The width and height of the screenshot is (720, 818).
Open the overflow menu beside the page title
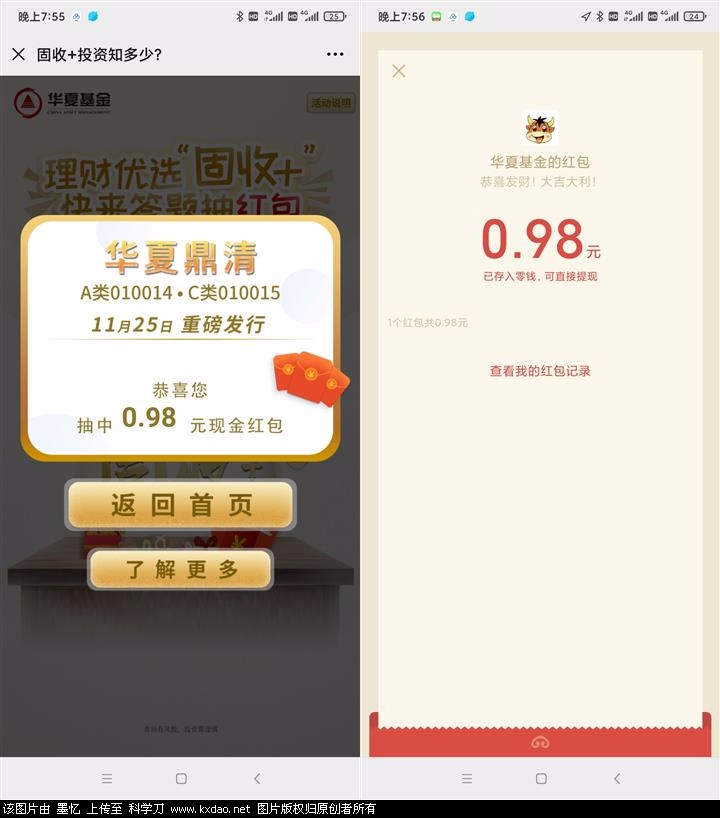335,54
